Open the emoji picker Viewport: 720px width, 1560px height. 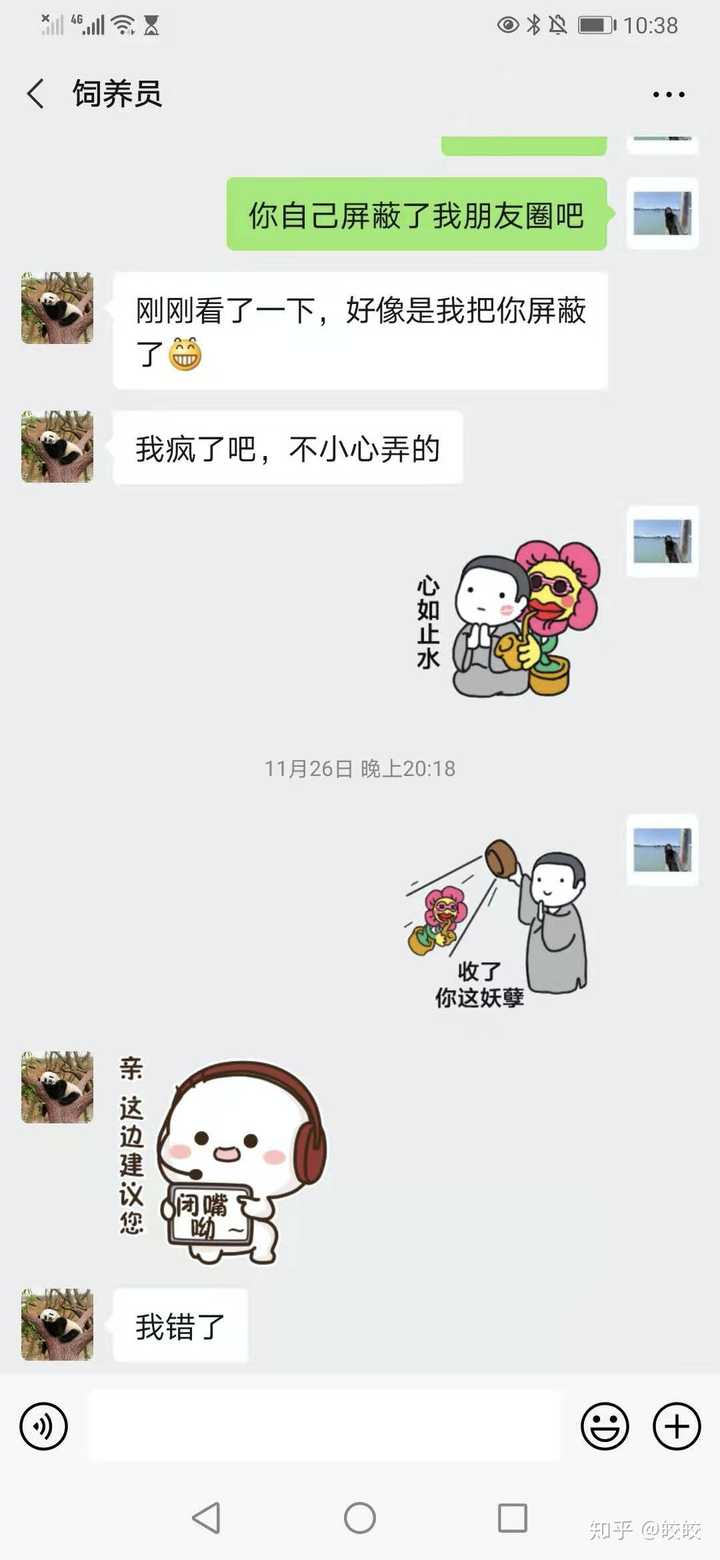pyautogui.click(x=604, y=1427)
